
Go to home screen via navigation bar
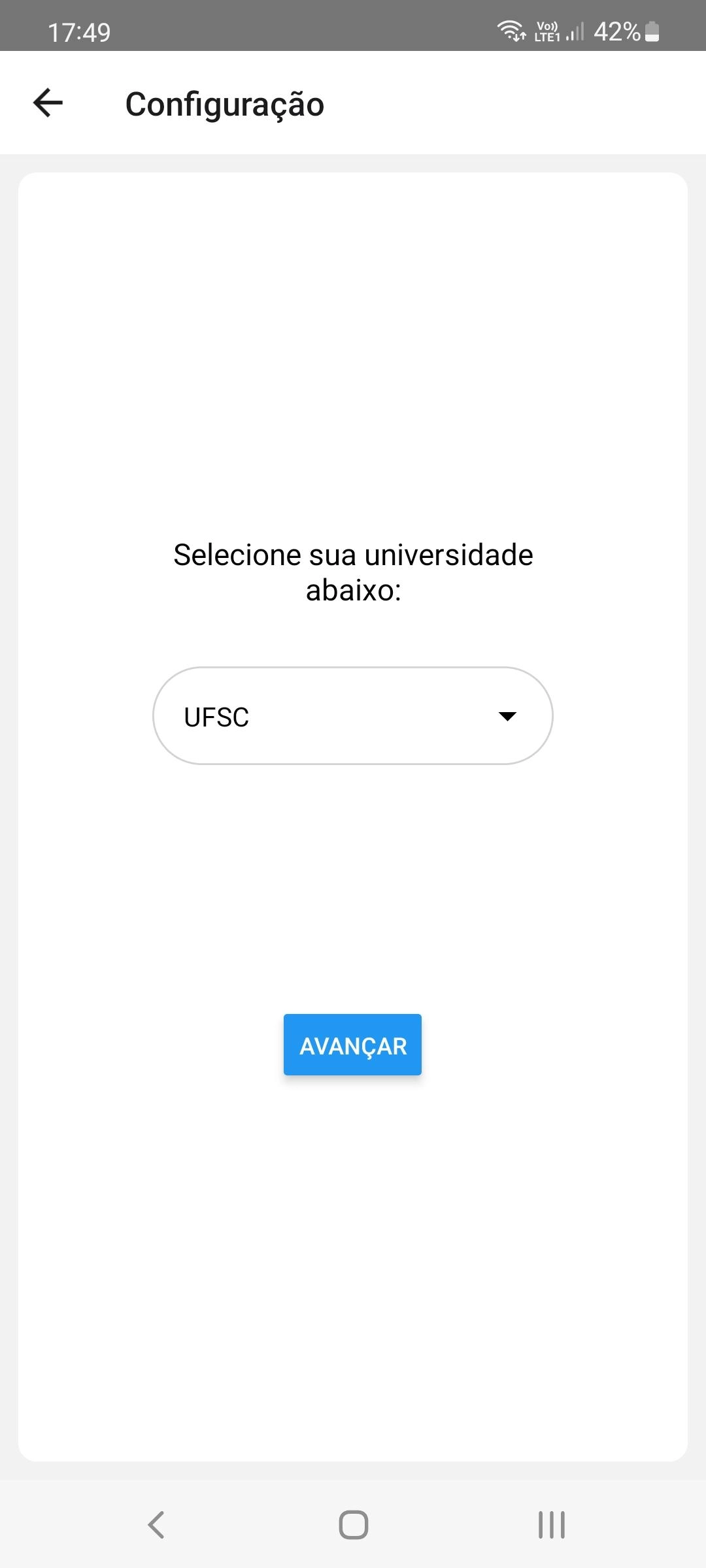pos(353,1525)
